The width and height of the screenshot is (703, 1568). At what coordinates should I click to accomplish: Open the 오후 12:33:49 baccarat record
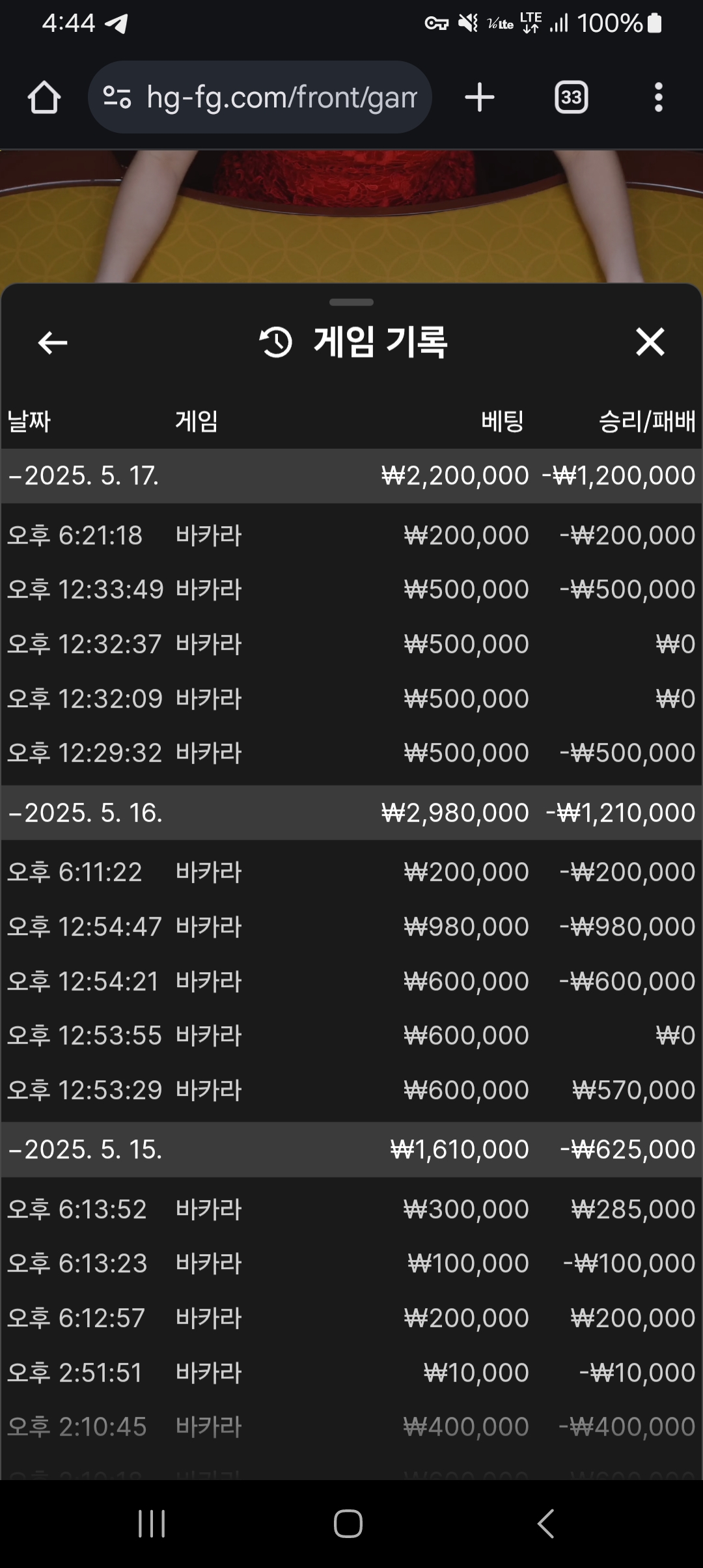(x=351, y=589)
